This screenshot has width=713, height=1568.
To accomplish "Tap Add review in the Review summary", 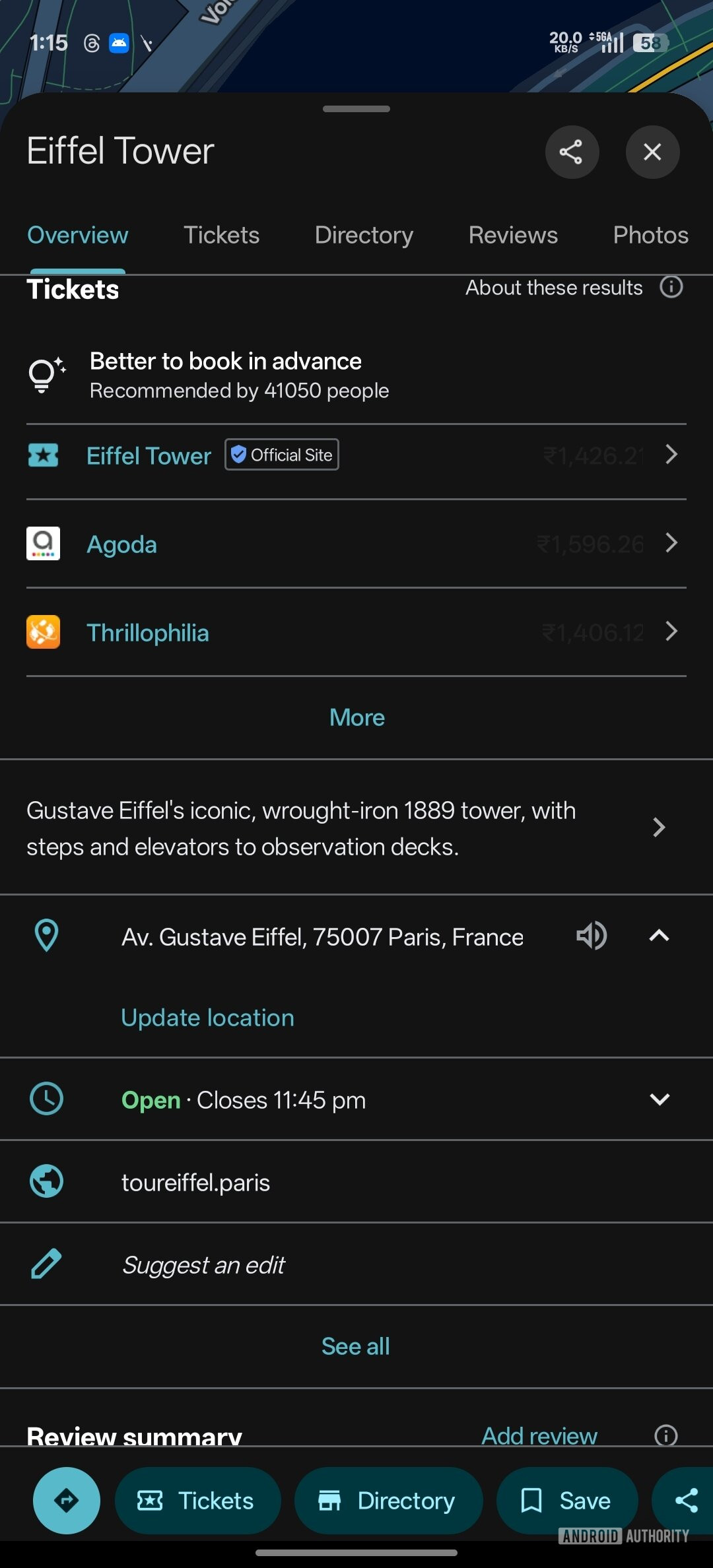I will coord(539,1435).
